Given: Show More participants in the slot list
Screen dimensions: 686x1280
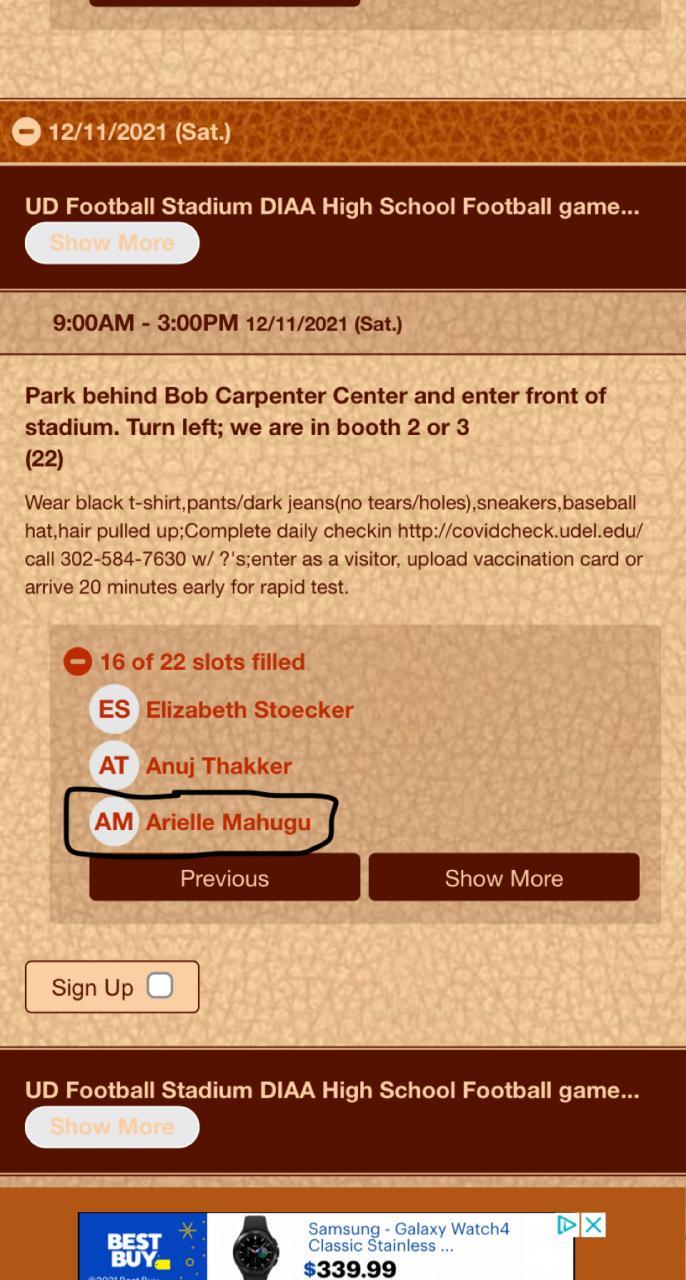Looking at the screenshot, I should tap(503, 878).
